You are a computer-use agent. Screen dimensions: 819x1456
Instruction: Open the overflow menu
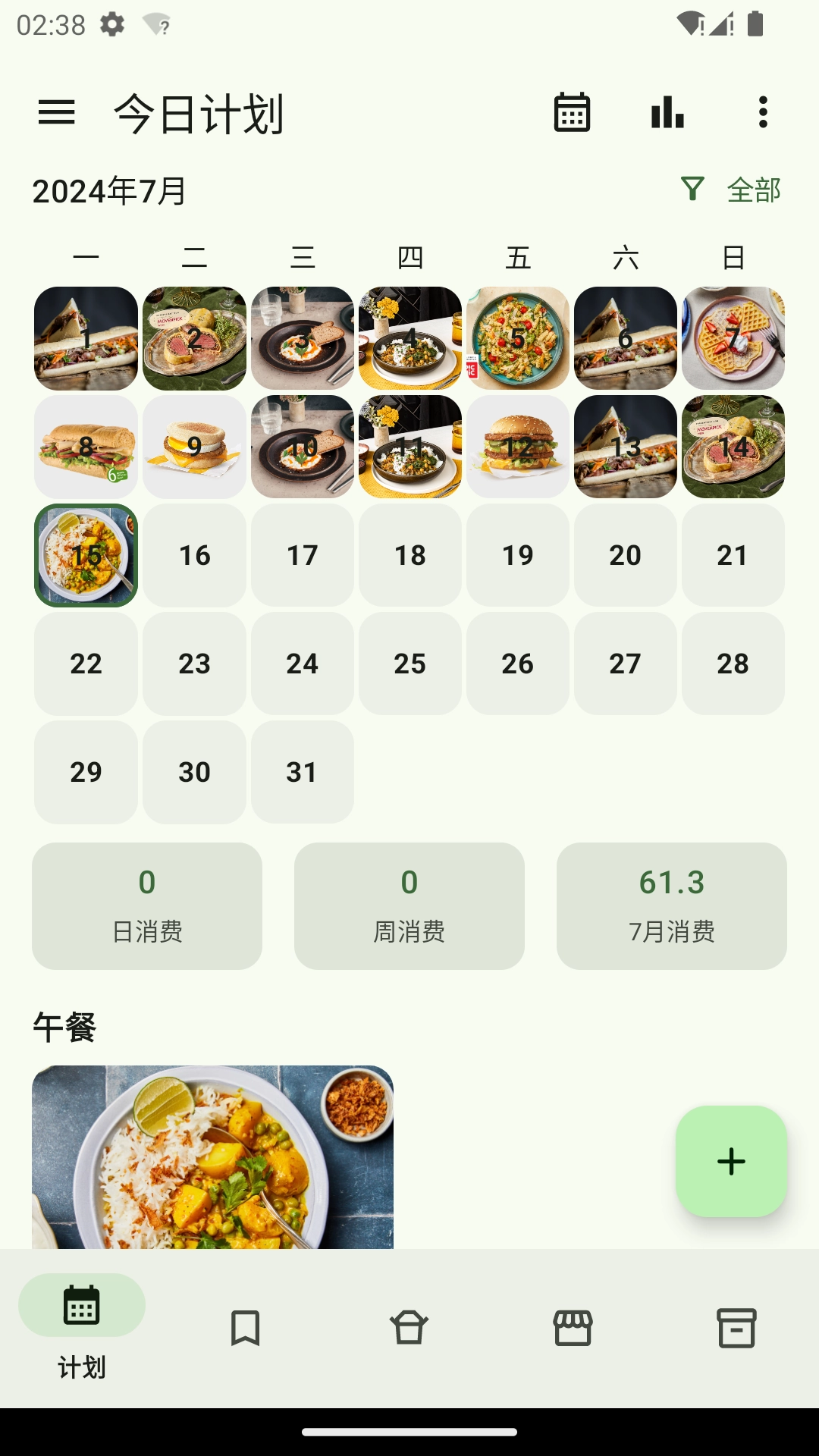763,112
